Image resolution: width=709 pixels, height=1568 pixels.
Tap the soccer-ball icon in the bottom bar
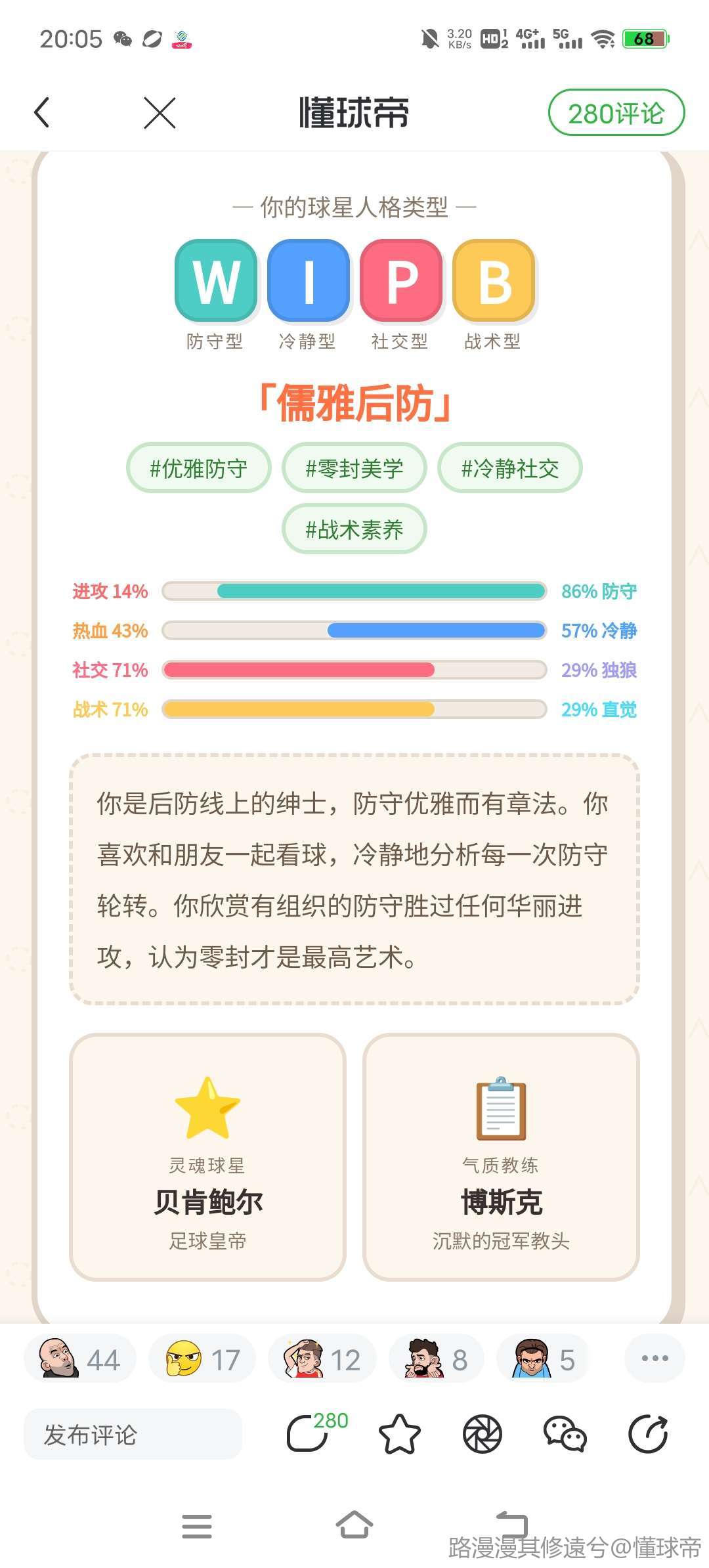482,1434
